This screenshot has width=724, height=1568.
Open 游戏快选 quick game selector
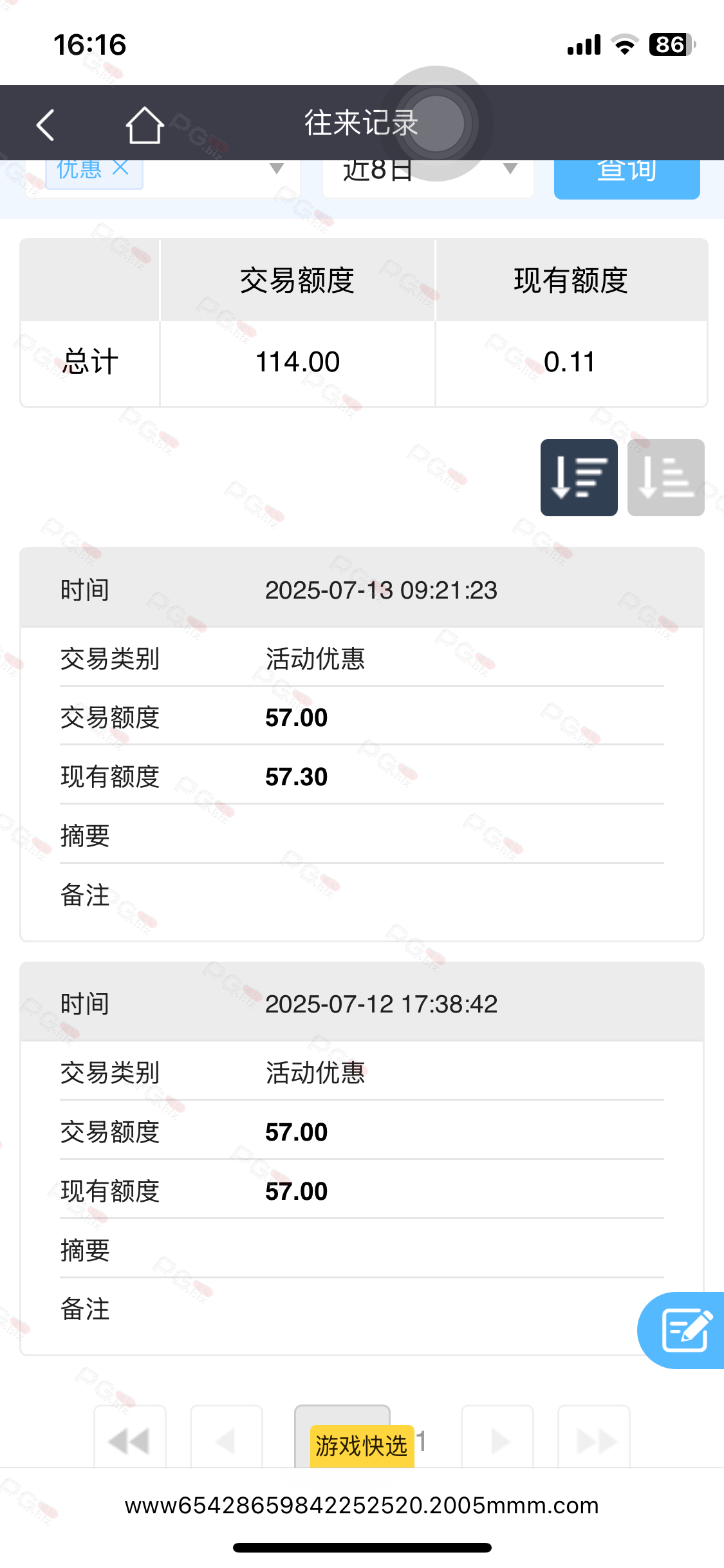[362, 1446]
